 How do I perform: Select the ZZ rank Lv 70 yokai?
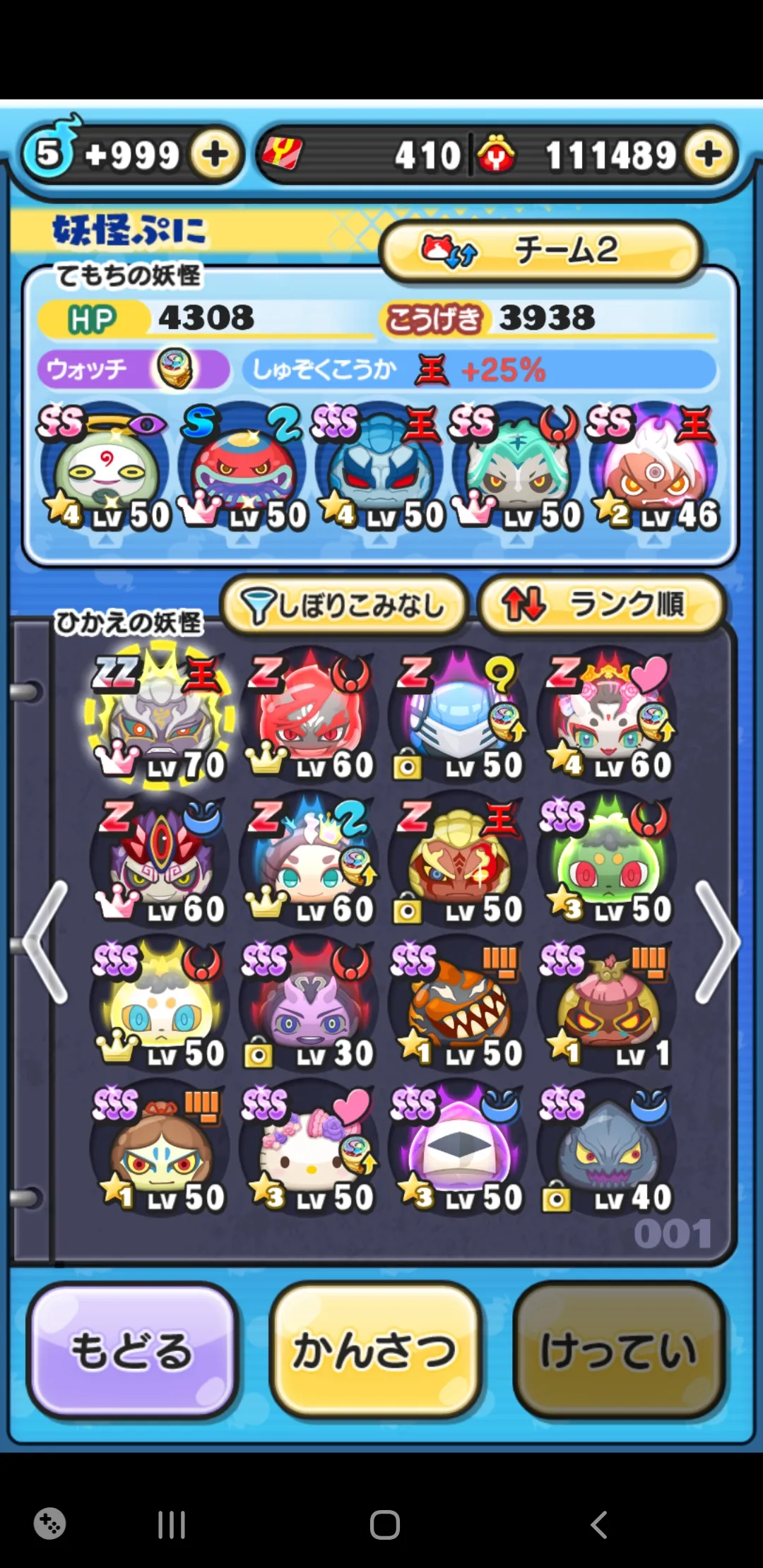tap(161, 717)
